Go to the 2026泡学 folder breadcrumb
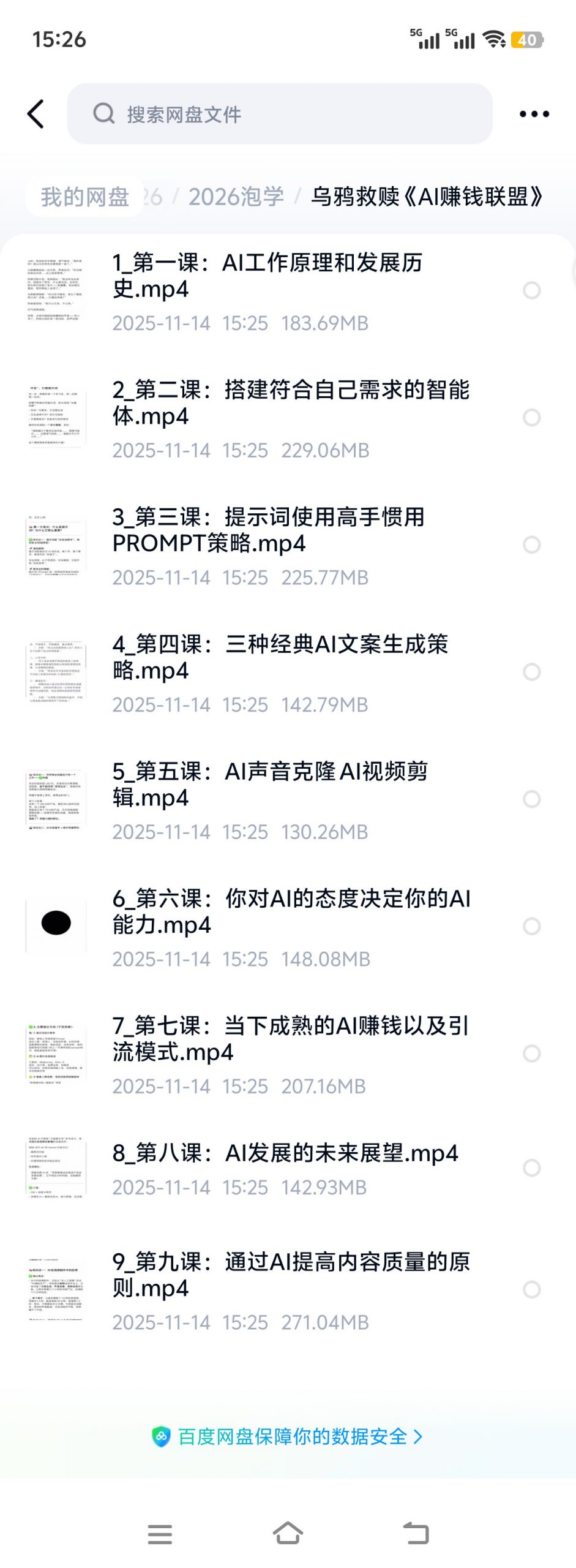Viewport: 576px width, 1568px height. pos(236,197)
